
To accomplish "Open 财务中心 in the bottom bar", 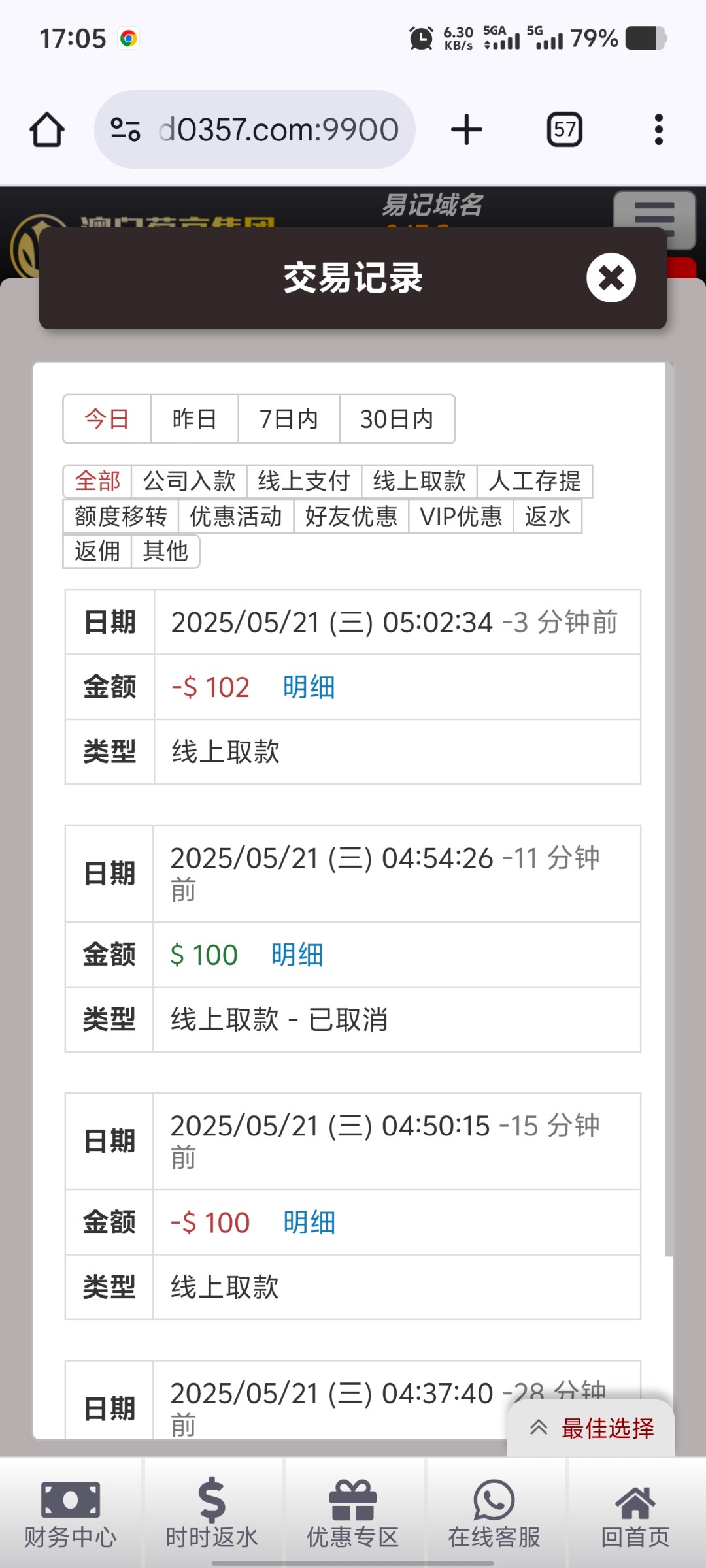I will 71,1513.
